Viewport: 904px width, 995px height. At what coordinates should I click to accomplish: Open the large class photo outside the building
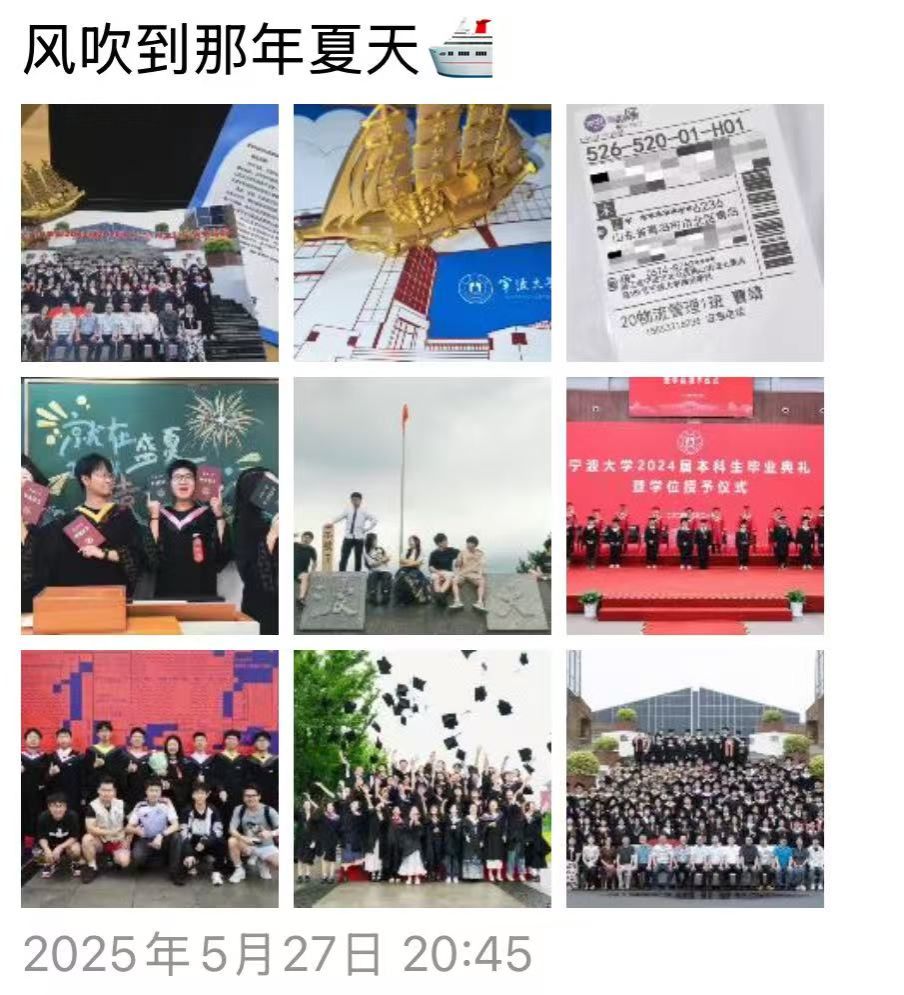click(x=695, y=778)
